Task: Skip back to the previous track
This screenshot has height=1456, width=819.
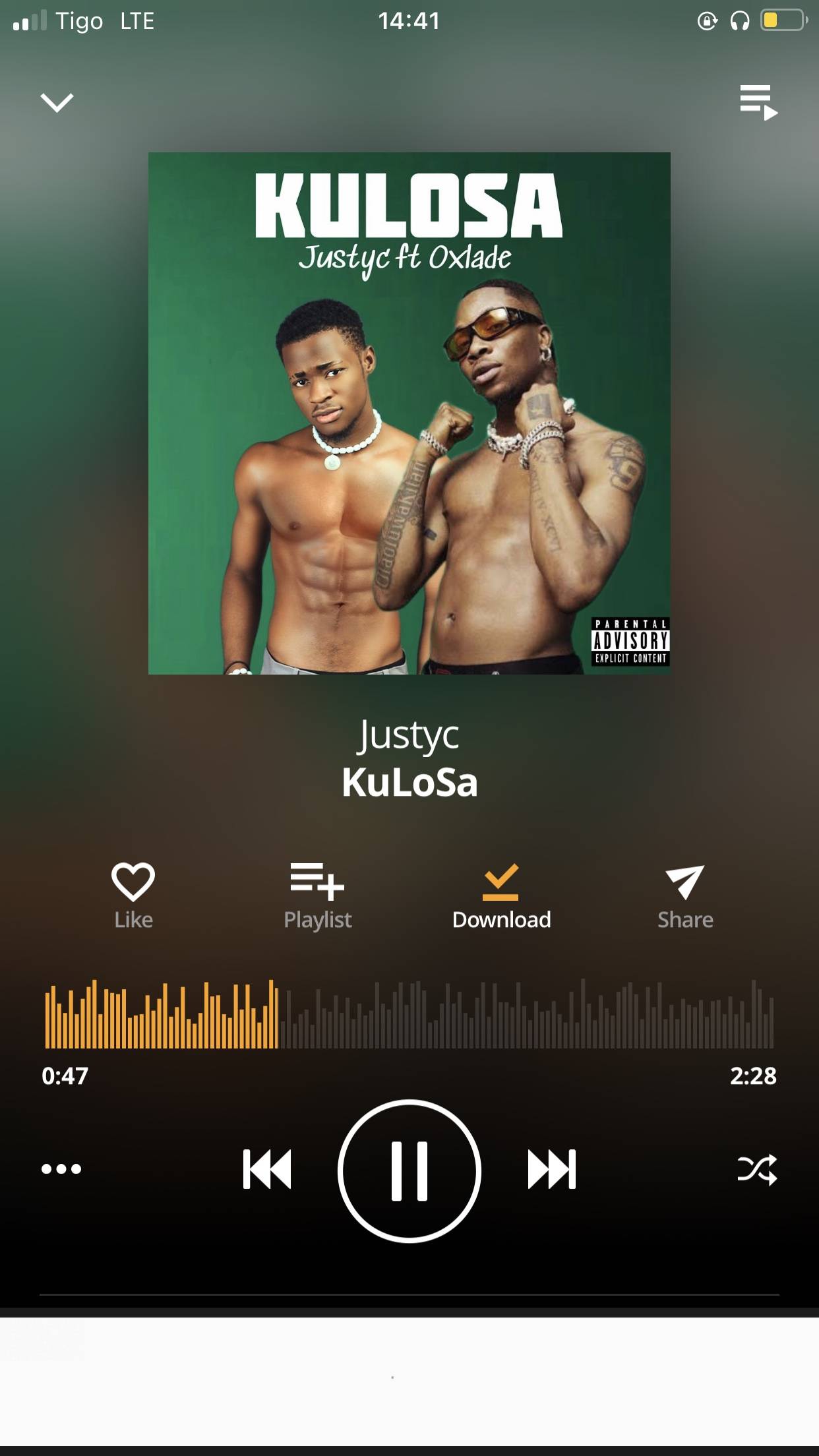Action: pos(267,1169)
